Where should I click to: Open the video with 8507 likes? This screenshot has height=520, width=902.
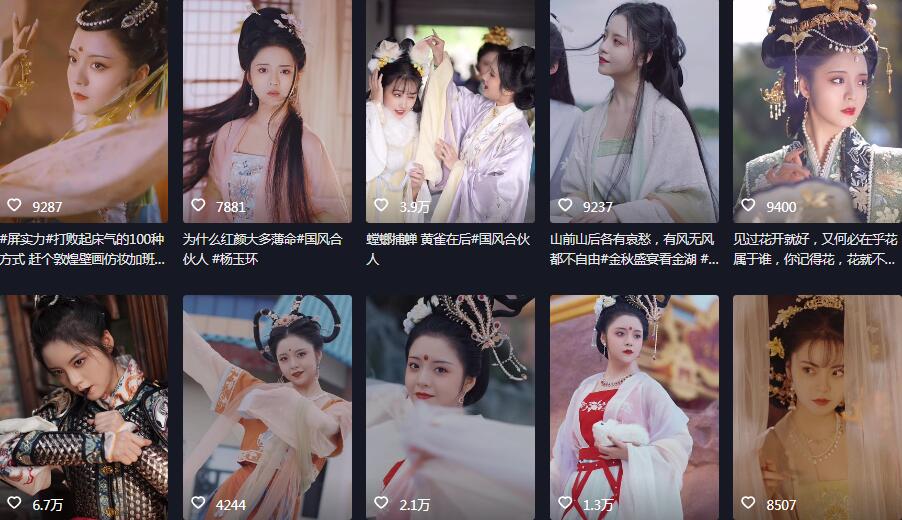click(817, 405)
